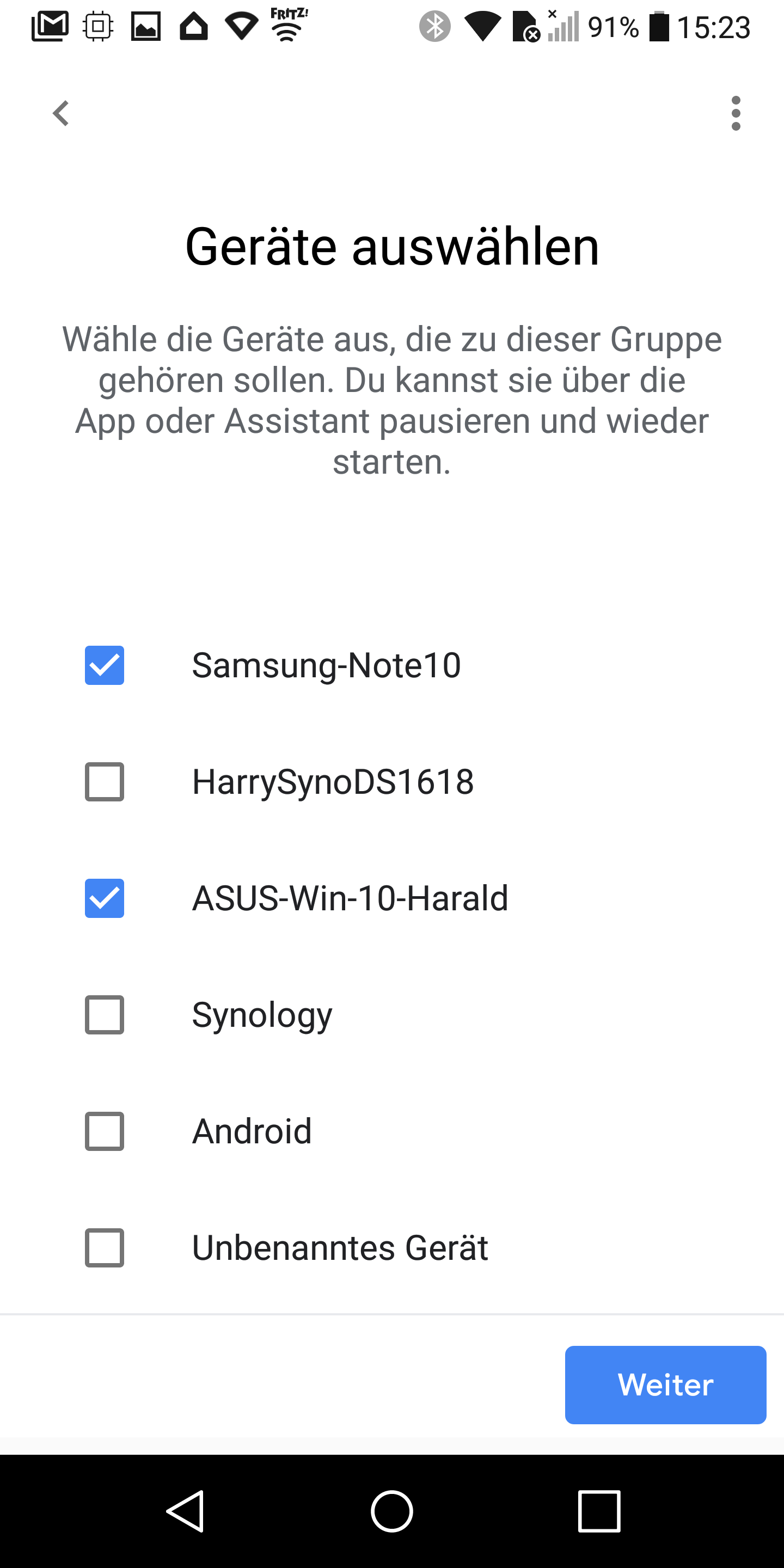Image resolution: width=784 pixels, height=1568 pixels.
Task: Deselect ASUS-Win-10-Harald from the group
Action: click(104, 898)
